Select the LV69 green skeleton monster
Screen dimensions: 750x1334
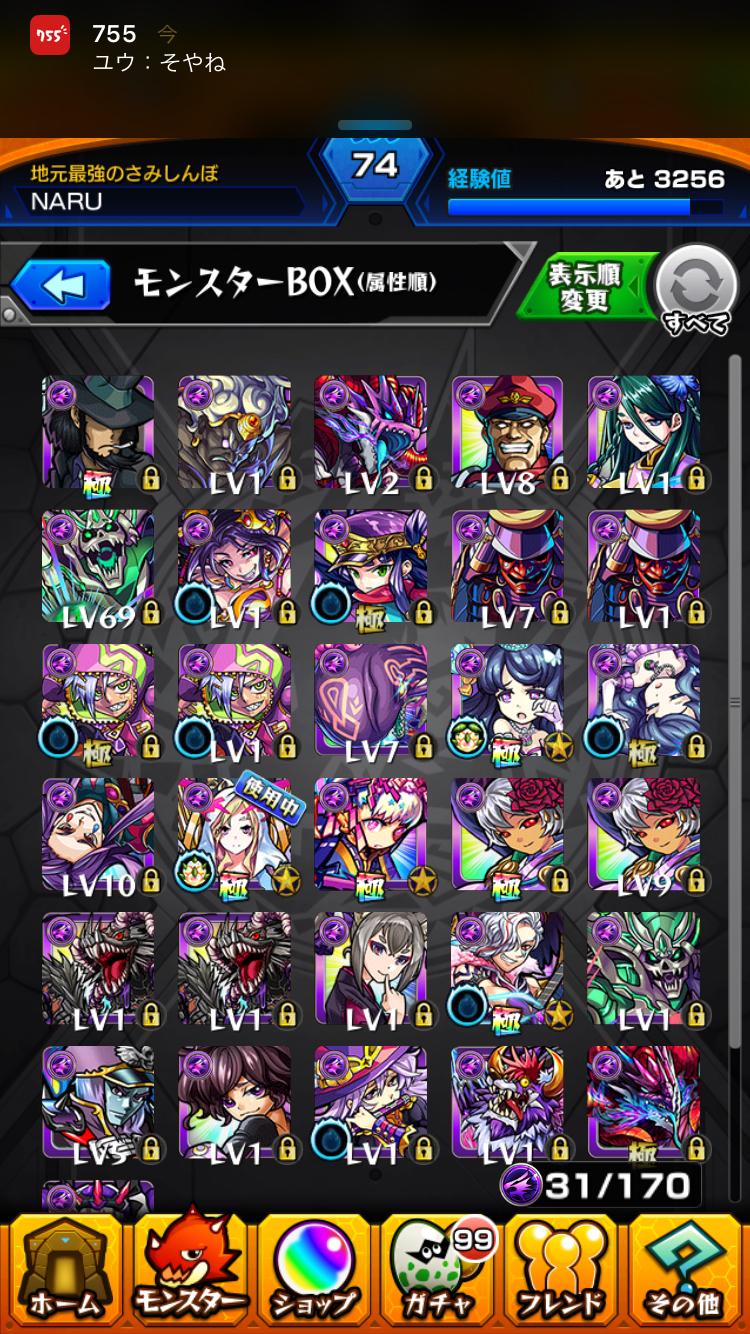coord(98,566)
